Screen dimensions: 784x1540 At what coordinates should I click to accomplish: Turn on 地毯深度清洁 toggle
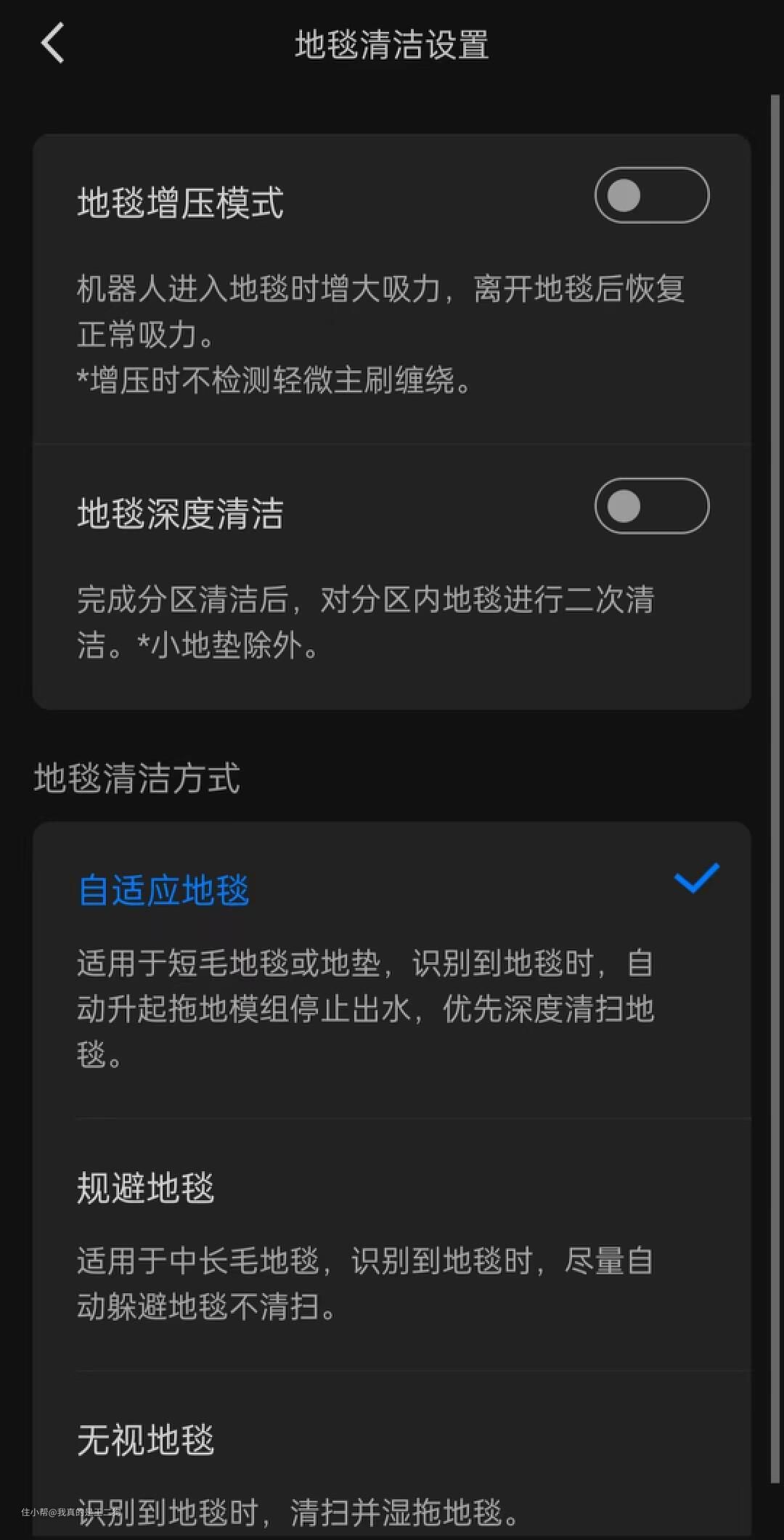[x=651, y=506]
